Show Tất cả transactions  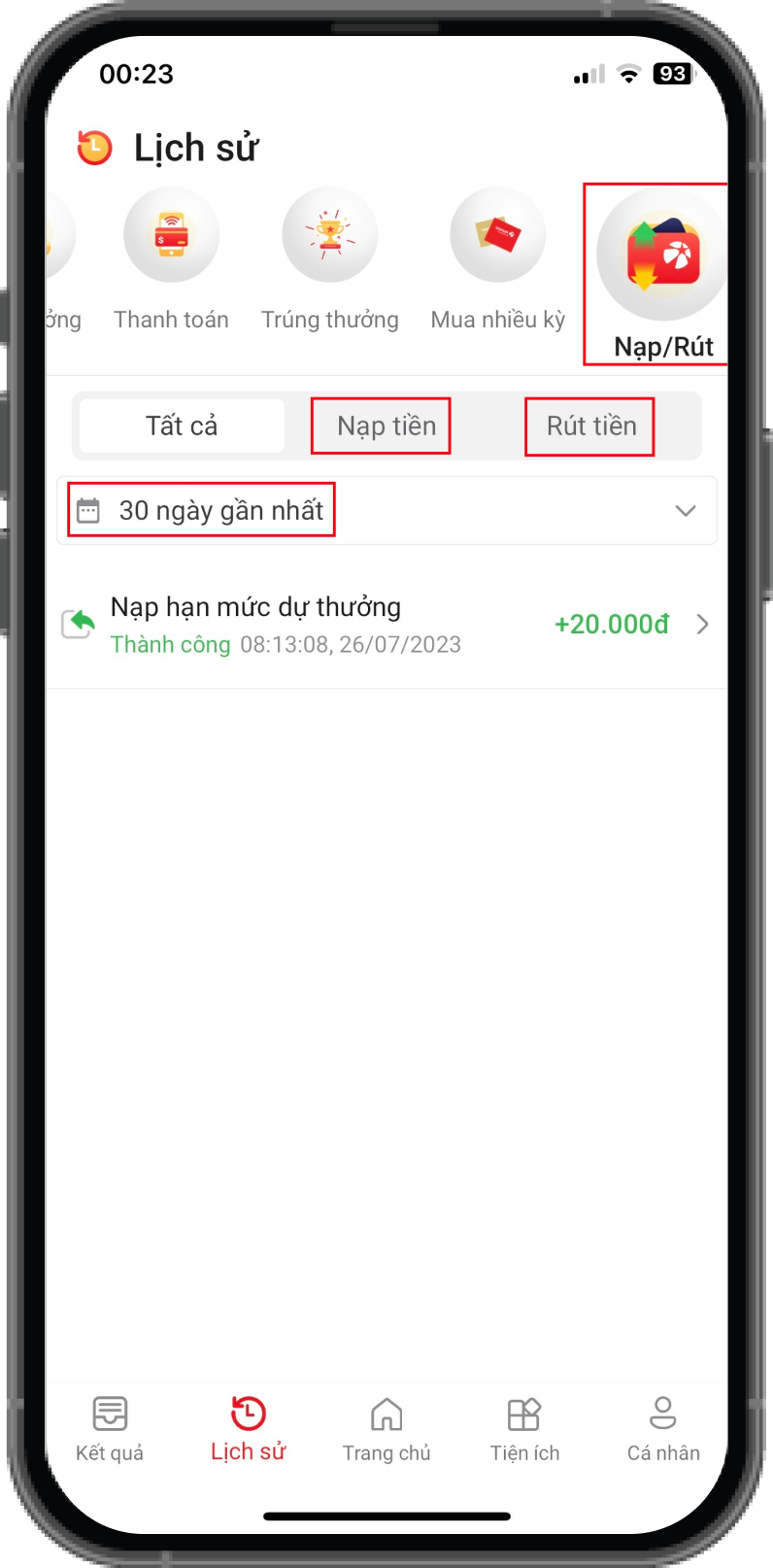(182, 426)
